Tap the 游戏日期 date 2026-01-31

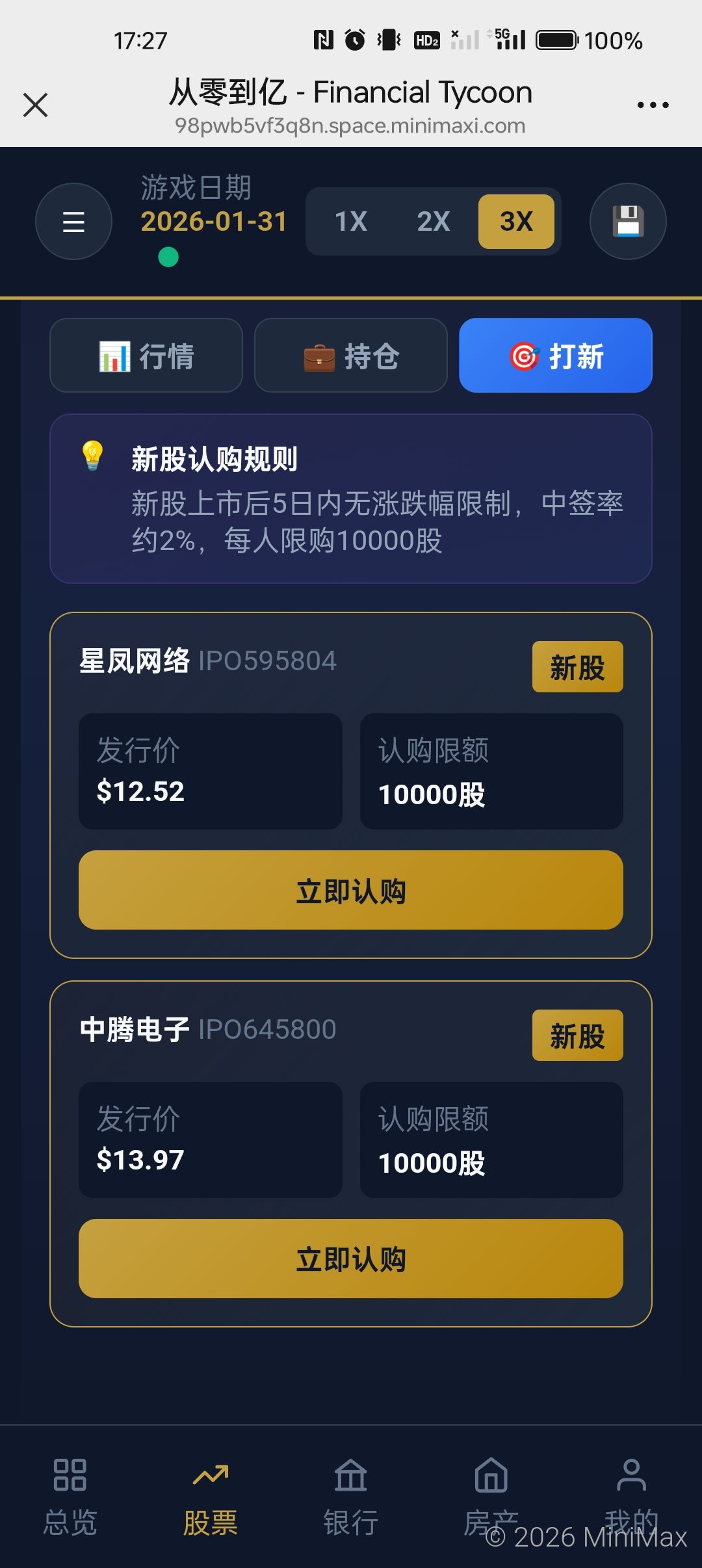point(214,221)
